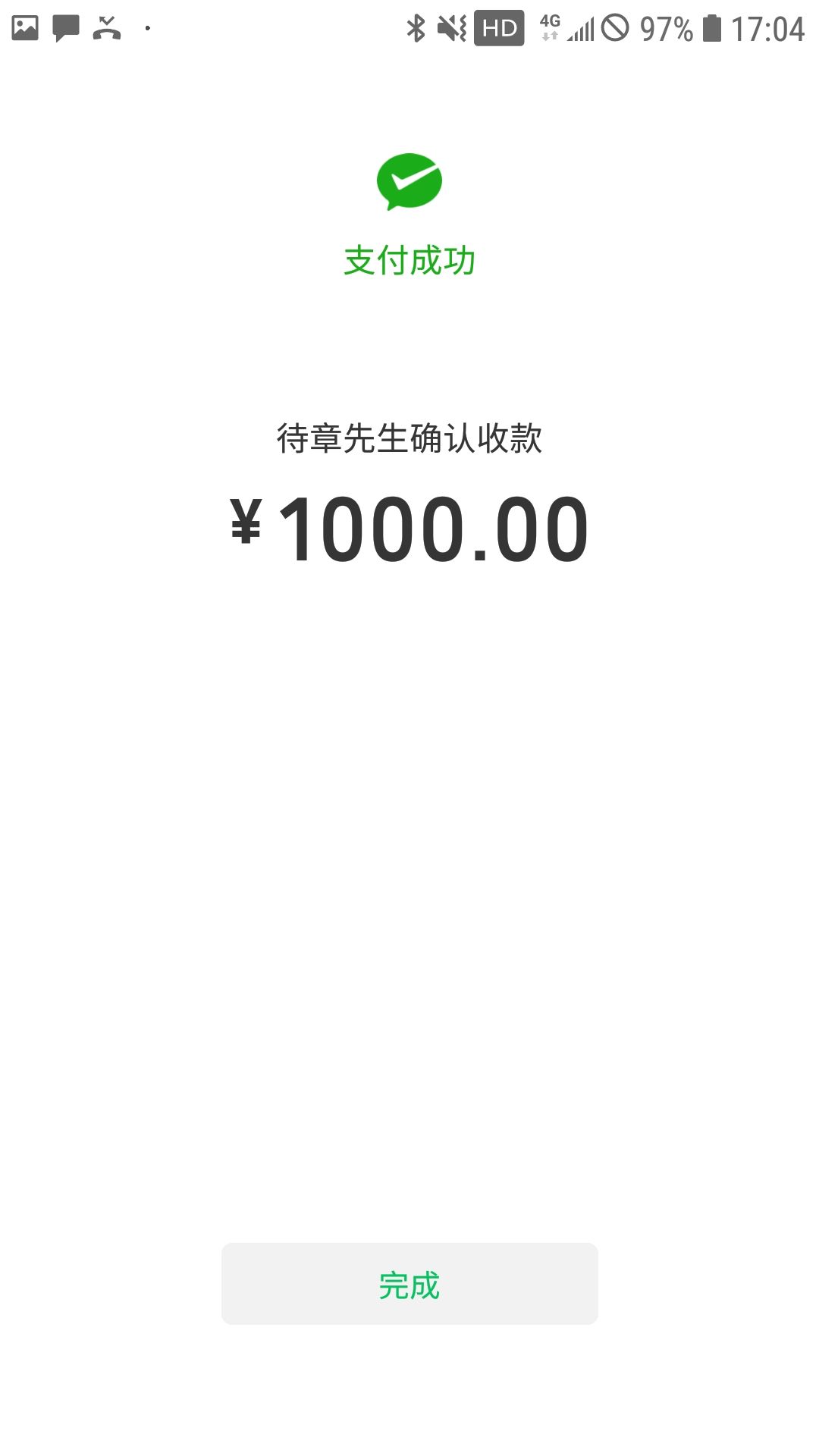Image resolution: width=819 pixels, height=1456 pixels.
Task: Tap the 完成 button to finish payment
Action: 409,1283
